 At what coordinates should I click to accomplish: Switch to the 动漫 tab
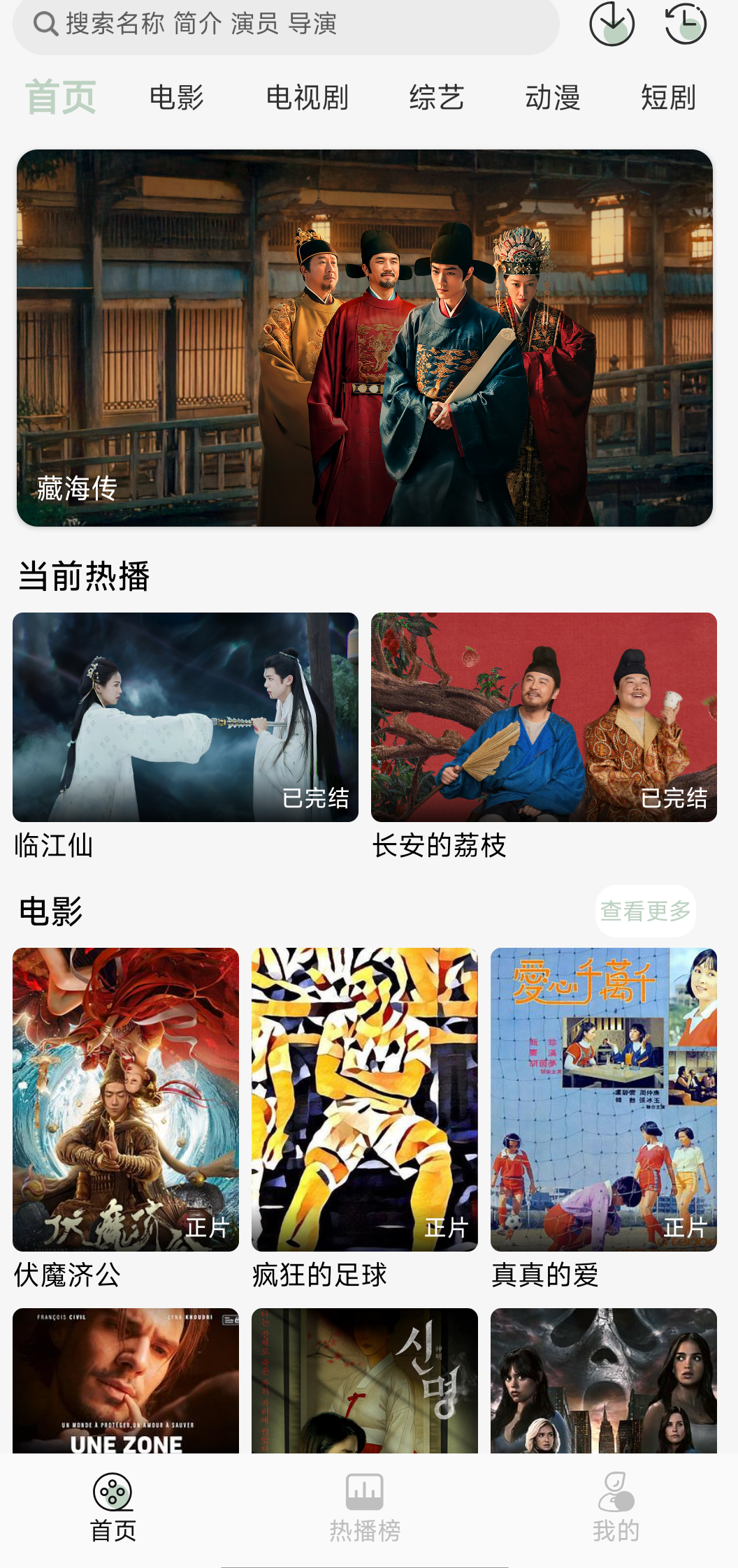(553, 98)
